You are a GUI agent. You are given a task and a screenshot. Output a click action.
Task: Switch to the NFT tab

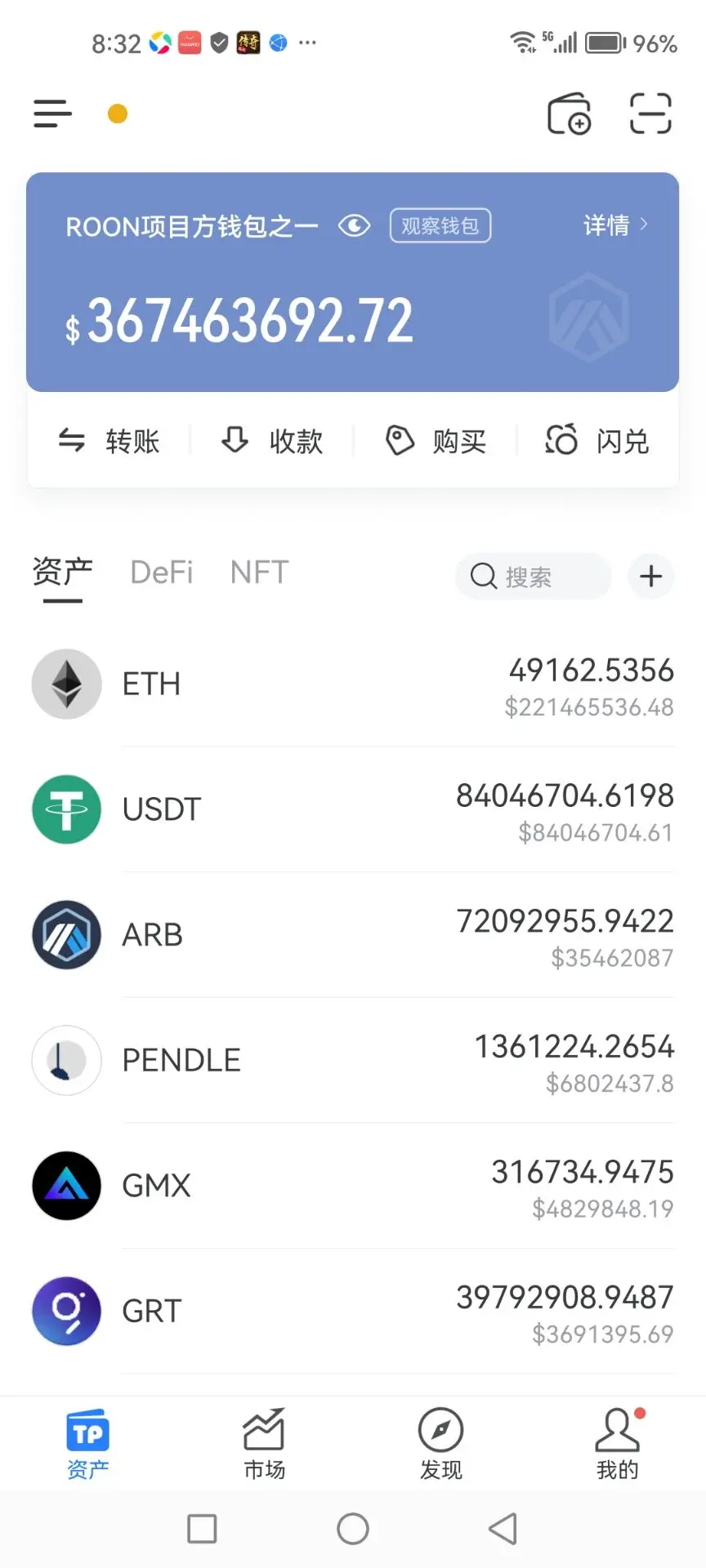[x=259, y=572]
